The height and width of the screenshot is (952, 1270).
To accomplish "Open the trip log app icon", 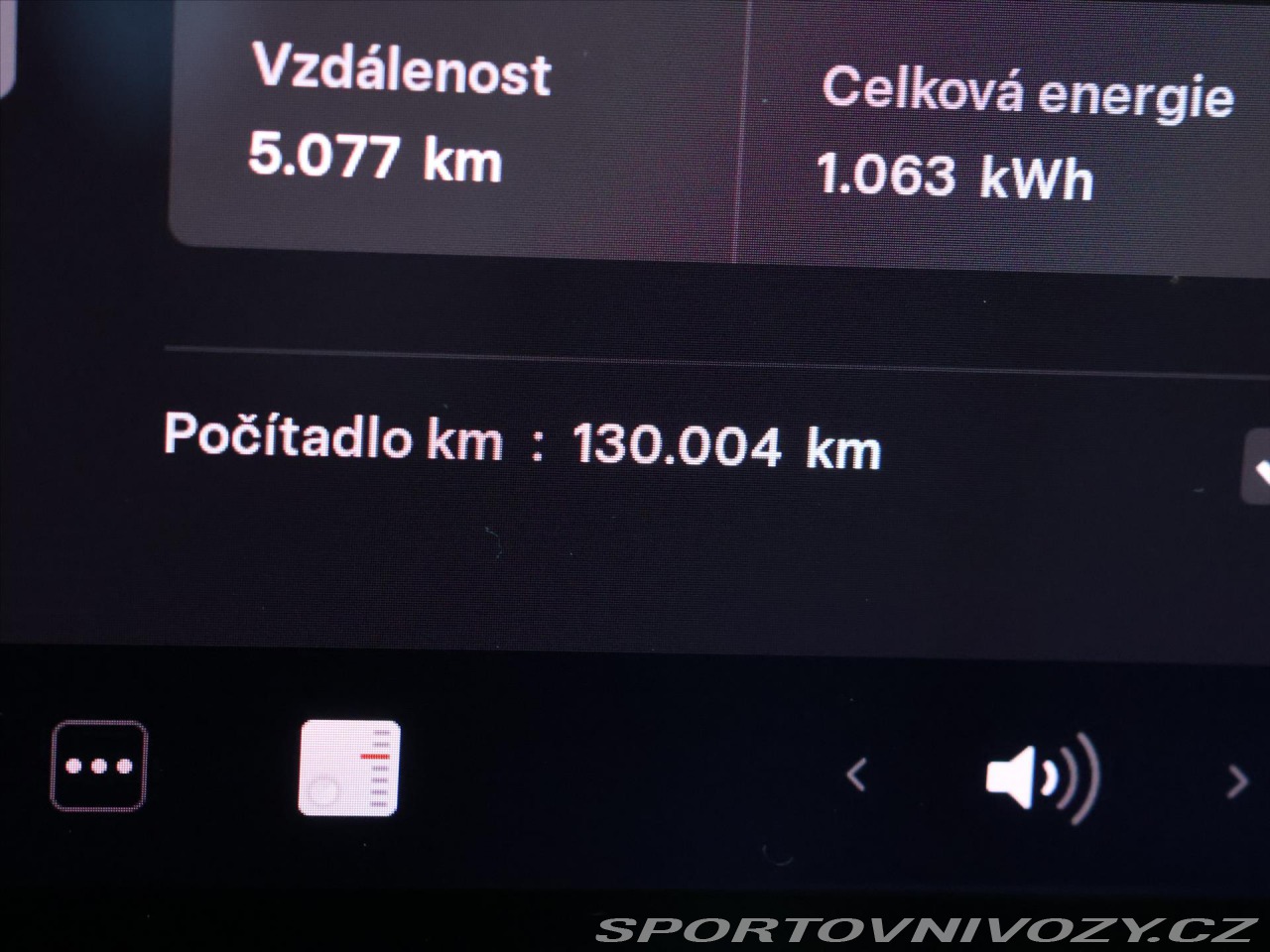I will (x=349, y=769).
